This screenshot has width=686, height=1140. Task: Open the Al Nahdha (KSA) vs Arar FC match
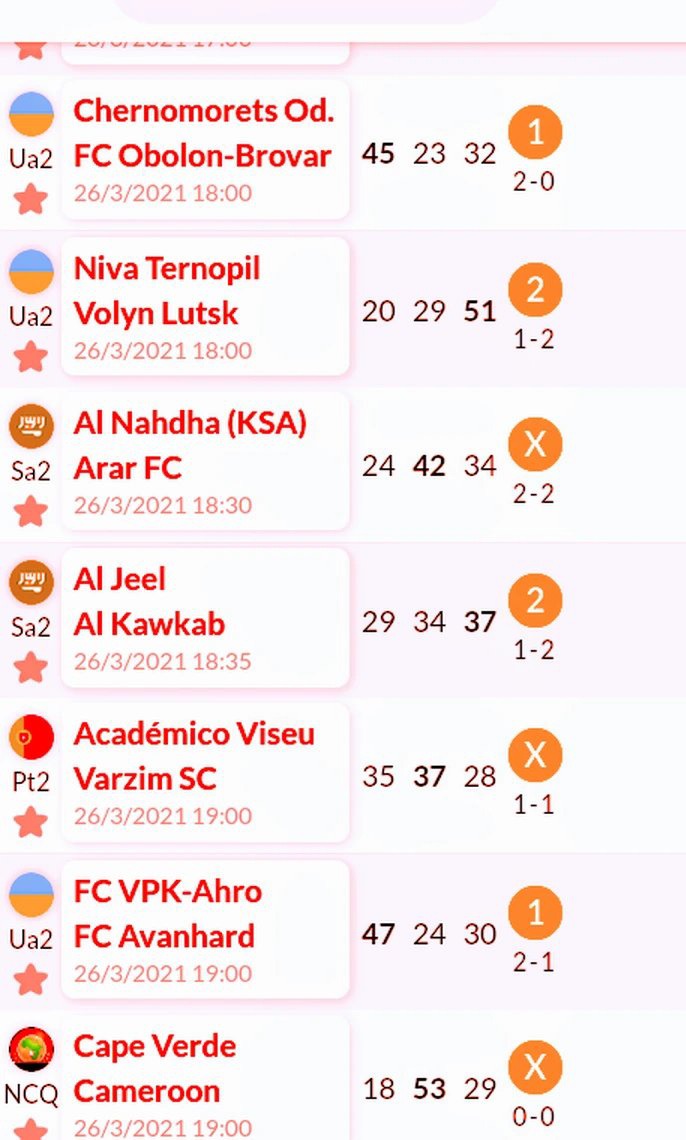(205, 462)
